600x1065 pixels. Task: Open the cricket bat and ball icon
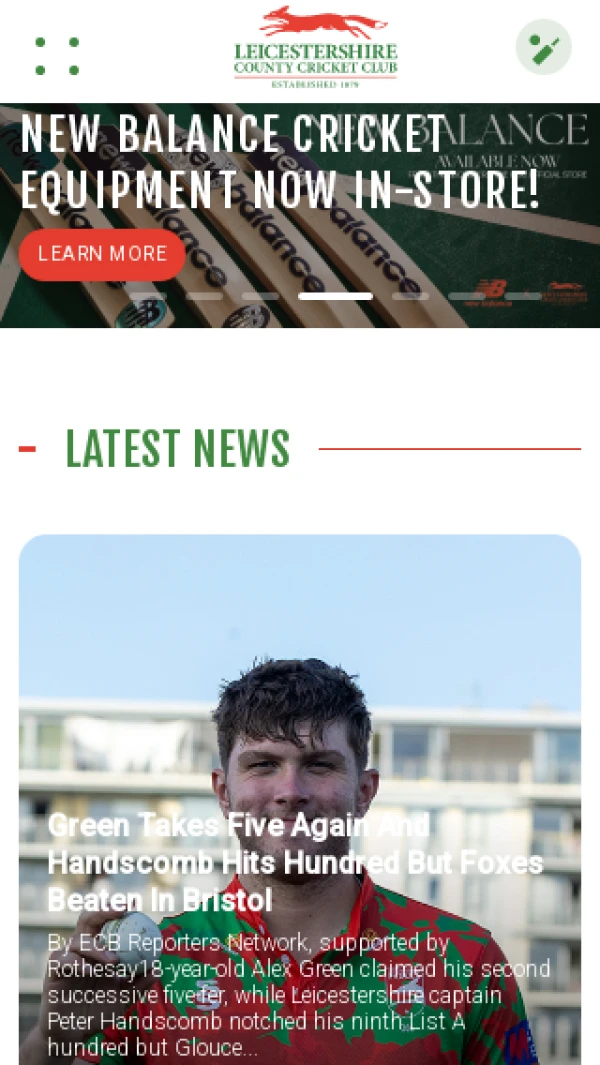pos(543,48)
